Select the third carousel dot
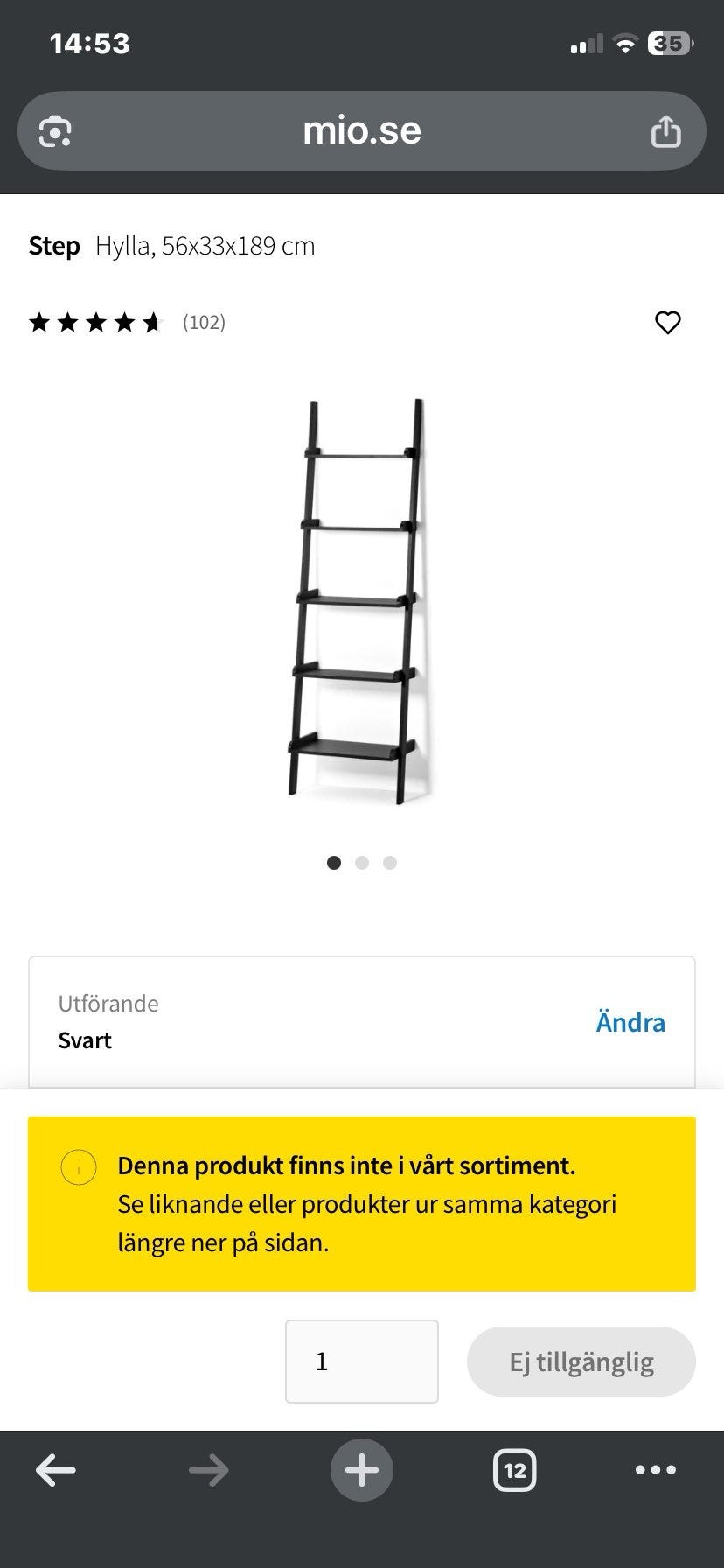724x1568 pixels. click(x=390, y=863)
